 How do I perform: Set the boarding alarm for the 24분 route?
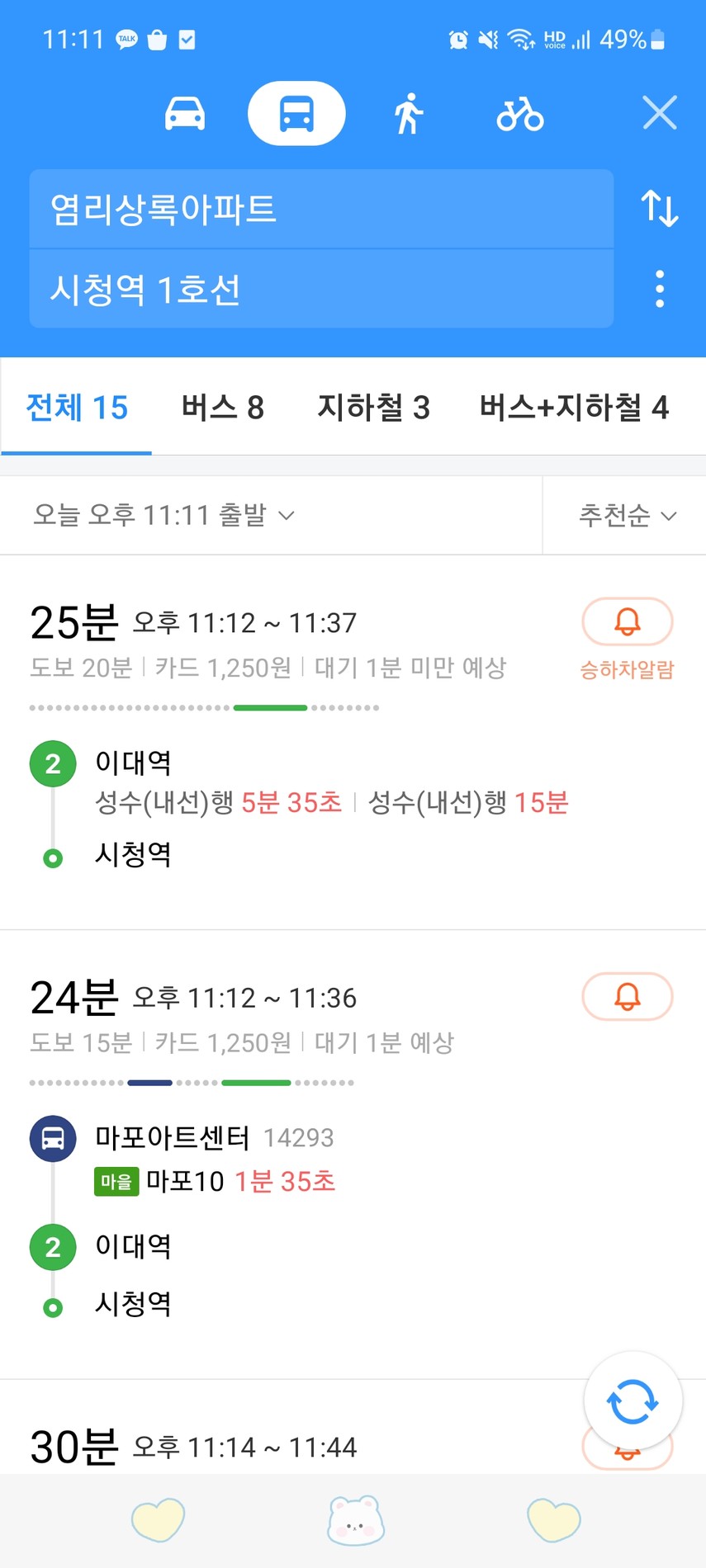pos(627,997)
